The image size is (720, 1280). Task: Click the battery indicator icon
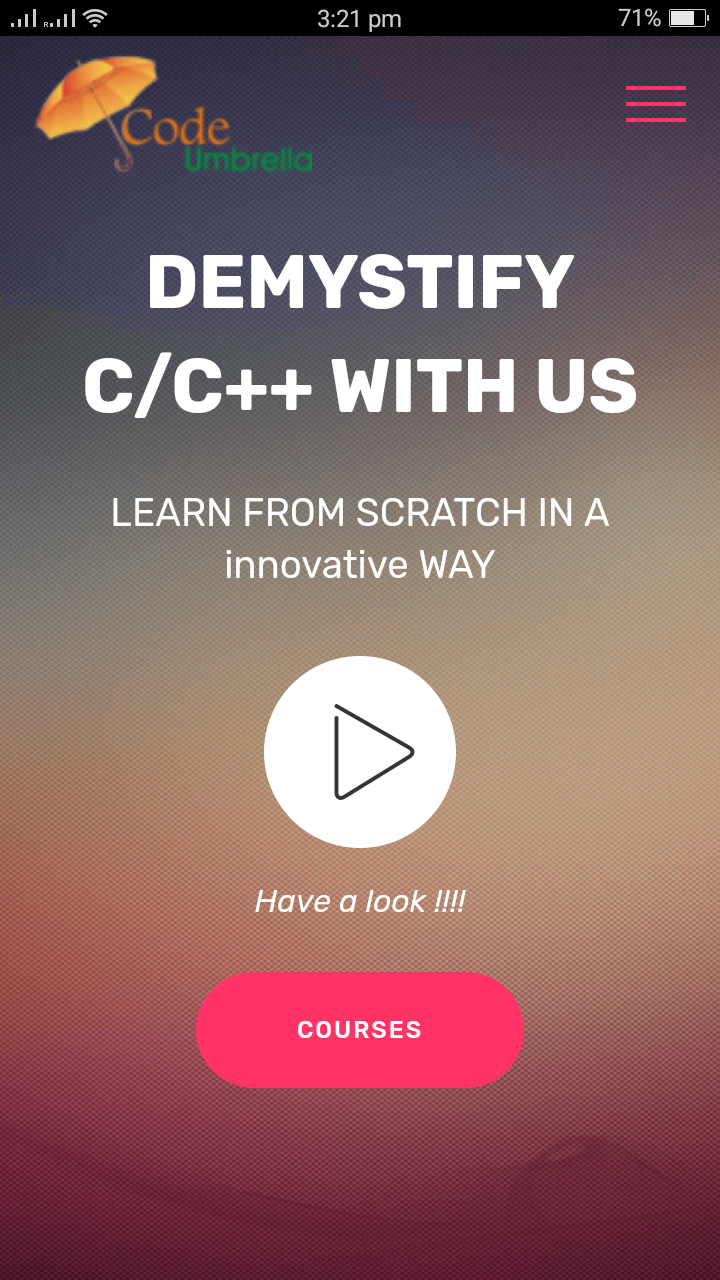pyautogui.click(x=690, y=17)
